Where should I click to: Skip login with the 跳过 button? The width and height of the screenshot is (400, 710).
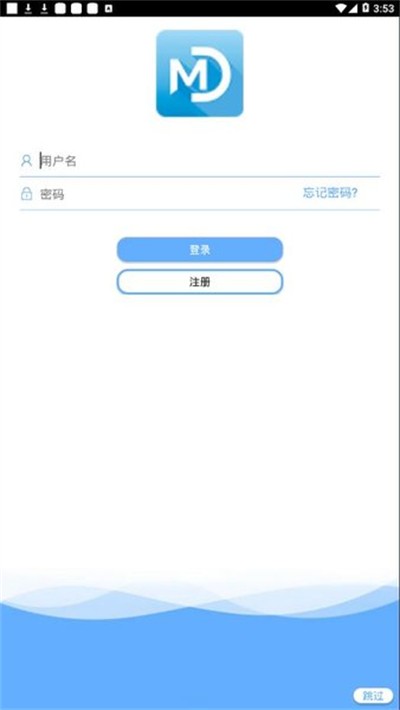coord(373,696)
